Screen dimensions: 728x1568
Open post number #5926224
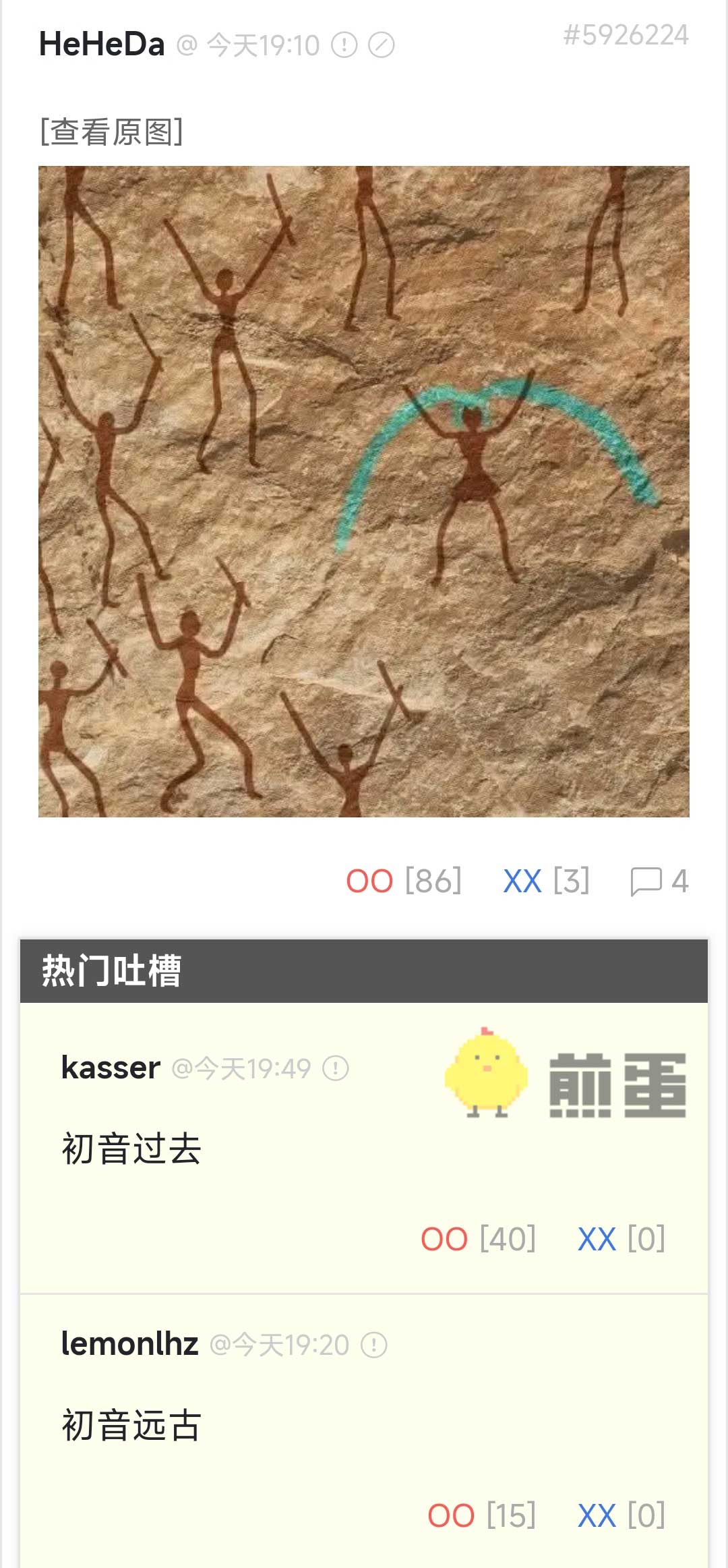click(626, 35)
